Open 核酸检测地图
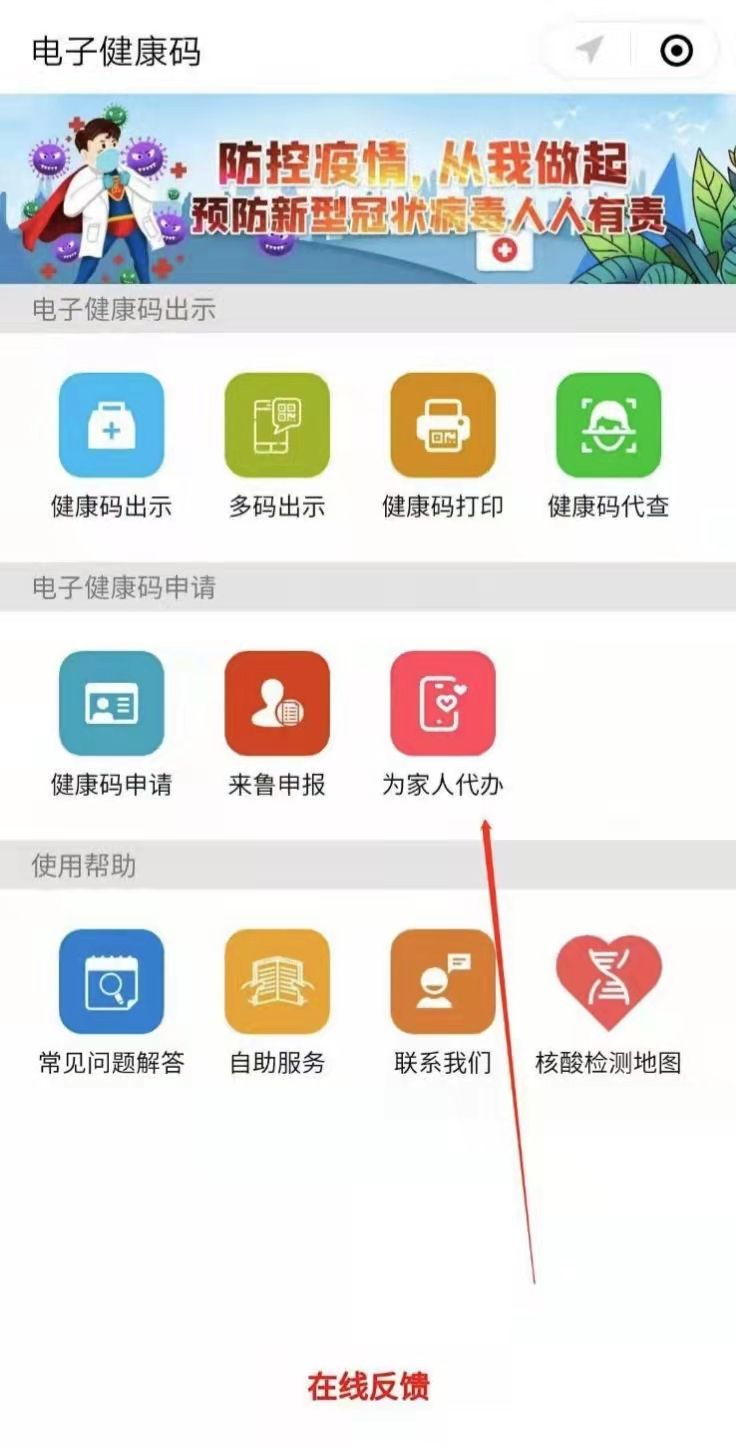The height and width of the screenshot is (1448, 736). (x=608, y=982)
